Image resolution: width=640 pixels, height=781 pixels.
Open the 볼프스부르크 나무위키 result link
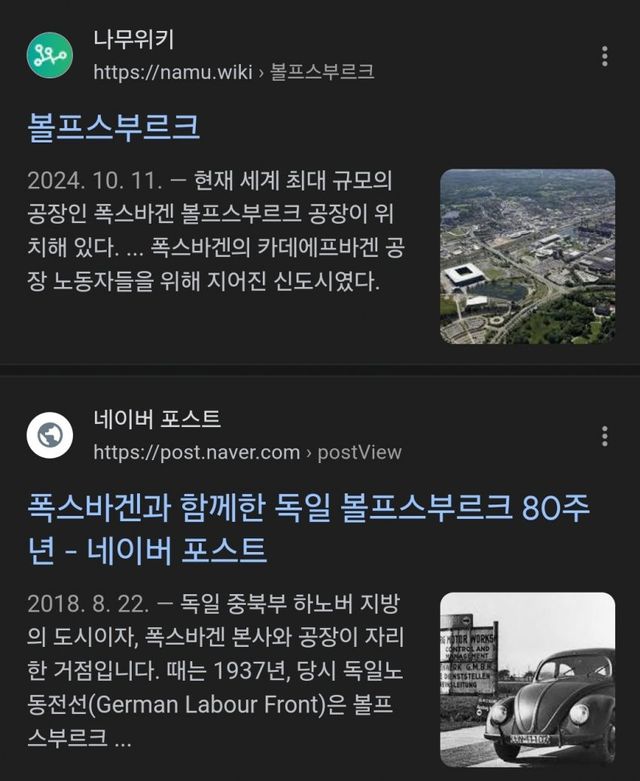coord(114,128)
